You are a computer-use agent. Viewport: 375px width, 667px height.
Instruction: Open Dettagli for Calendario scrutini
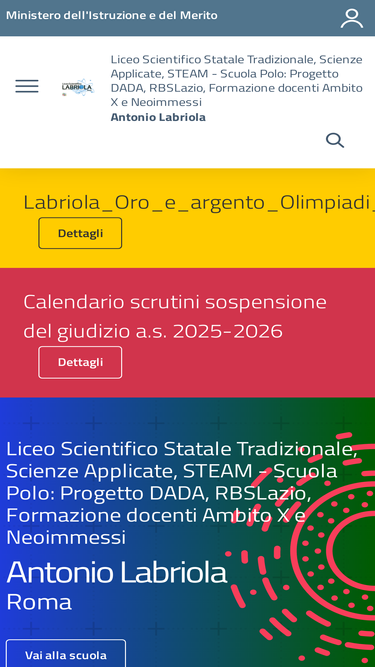coord(80,362)
